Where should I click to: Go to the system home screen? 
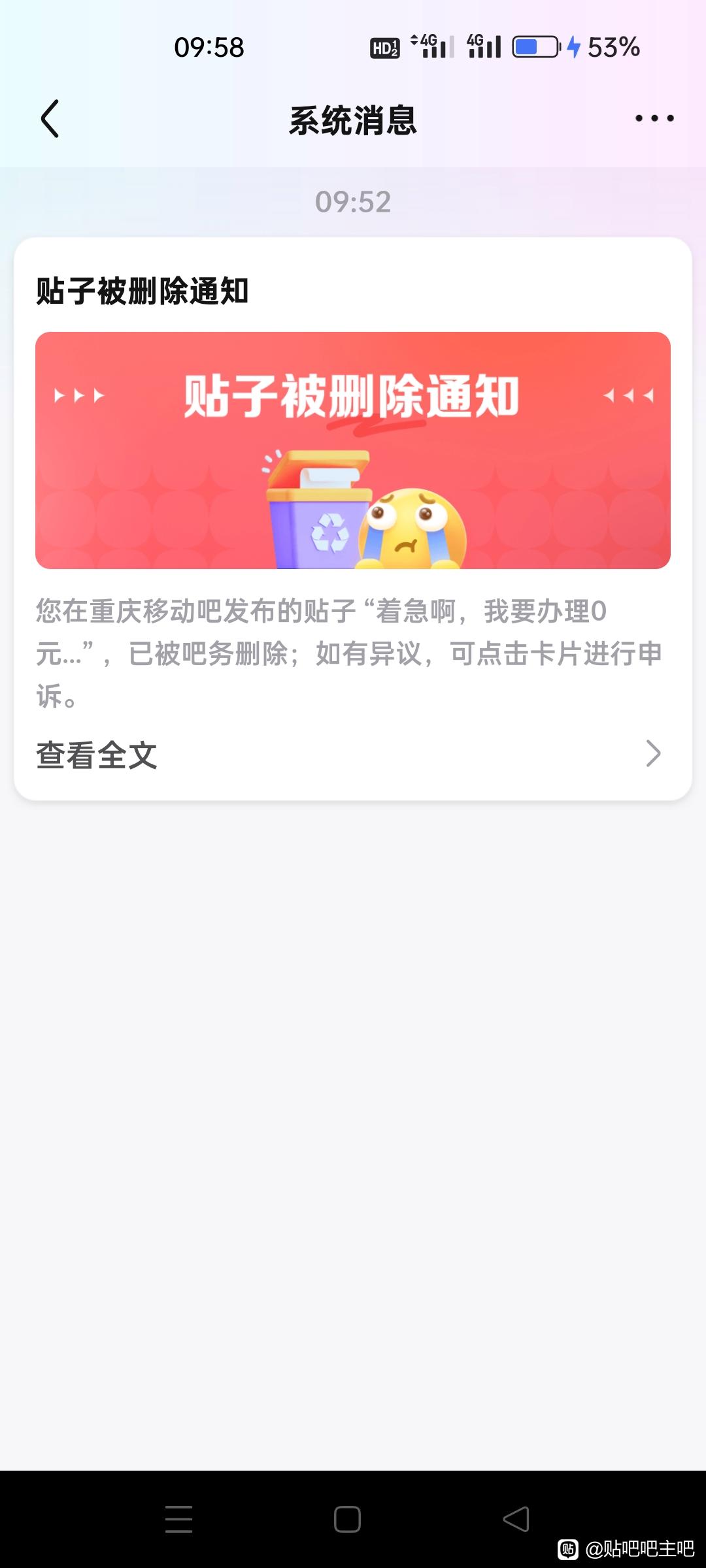(347, 1519)
